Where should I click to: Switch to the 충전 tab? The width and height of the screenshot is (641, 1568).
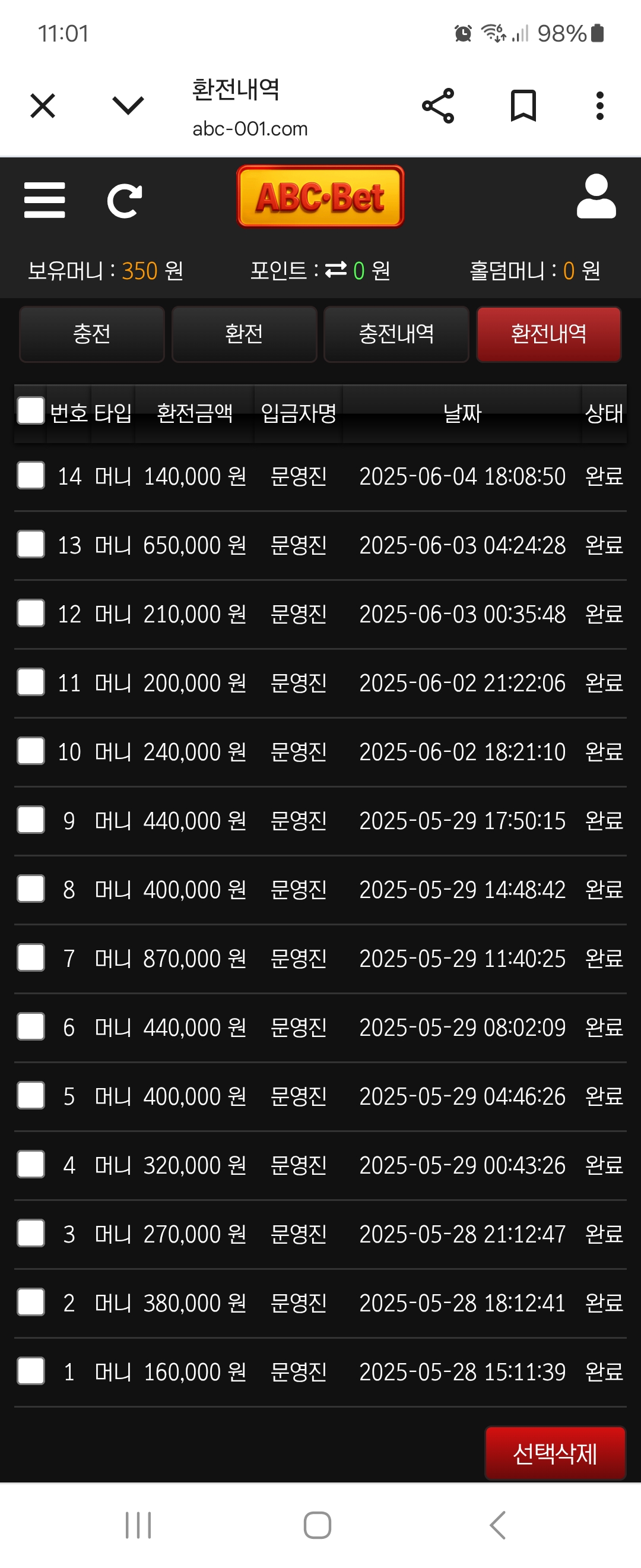click(x=92, y=334)
